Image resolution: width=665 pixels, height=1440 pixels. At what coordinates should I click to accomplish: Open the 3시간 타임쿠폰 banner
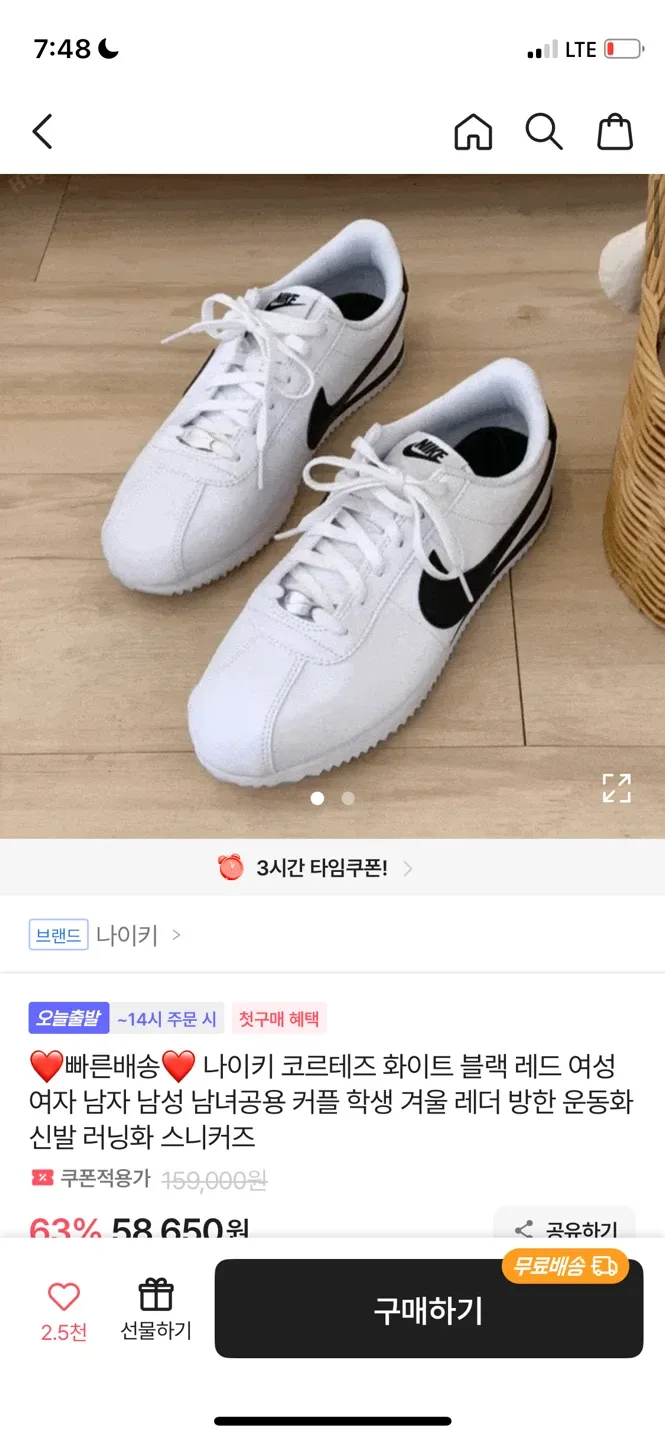tap(316, 867)
